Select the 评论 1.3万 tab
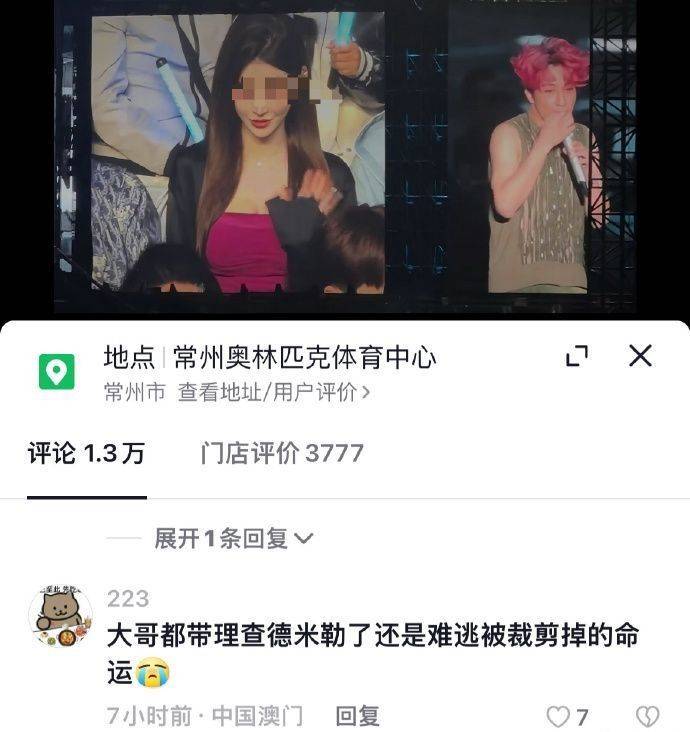The image size is (690, 732). point(86,453)
